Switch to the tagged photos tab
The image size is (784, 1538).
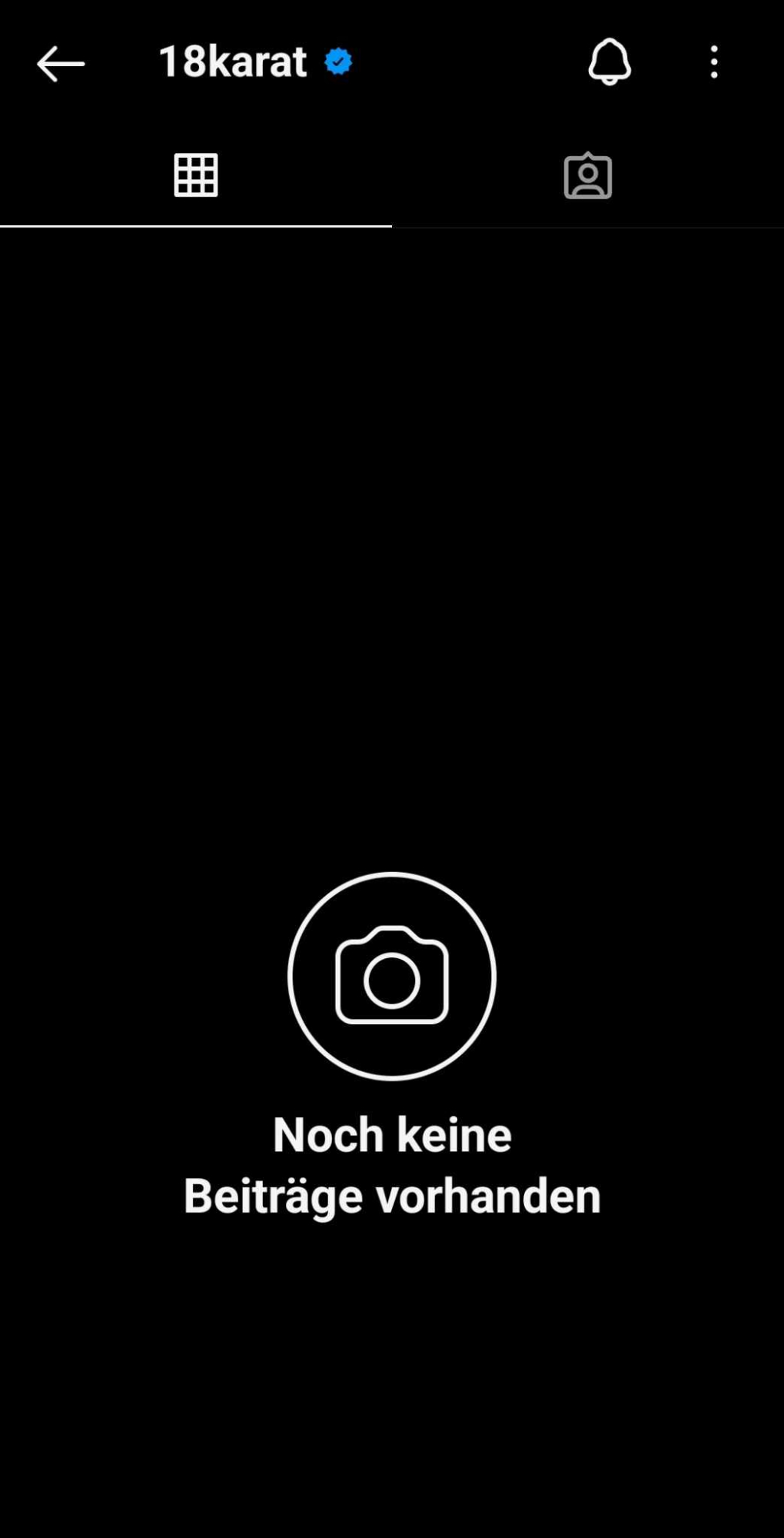click(x=588, y=176)
